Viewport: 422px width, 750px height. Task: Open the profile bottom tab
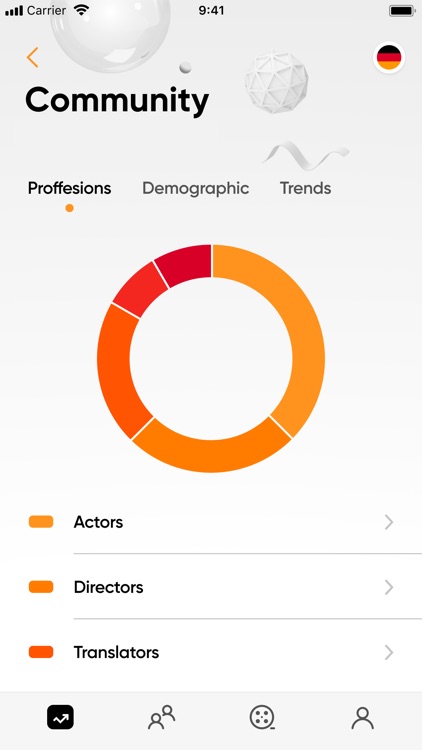[363, 718]
